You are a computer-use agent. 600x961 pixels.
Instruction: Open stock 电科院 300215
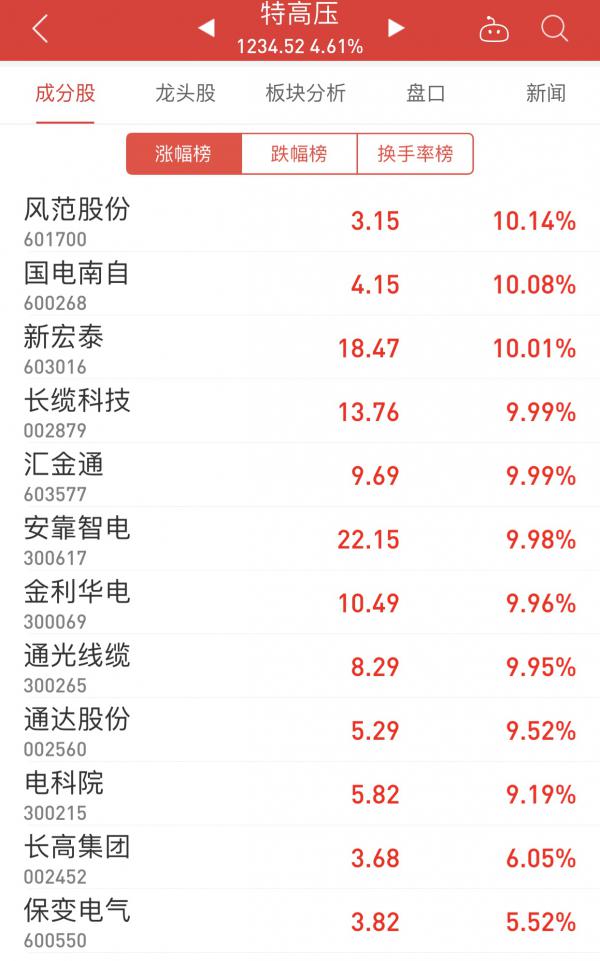(x=300, y=794)
